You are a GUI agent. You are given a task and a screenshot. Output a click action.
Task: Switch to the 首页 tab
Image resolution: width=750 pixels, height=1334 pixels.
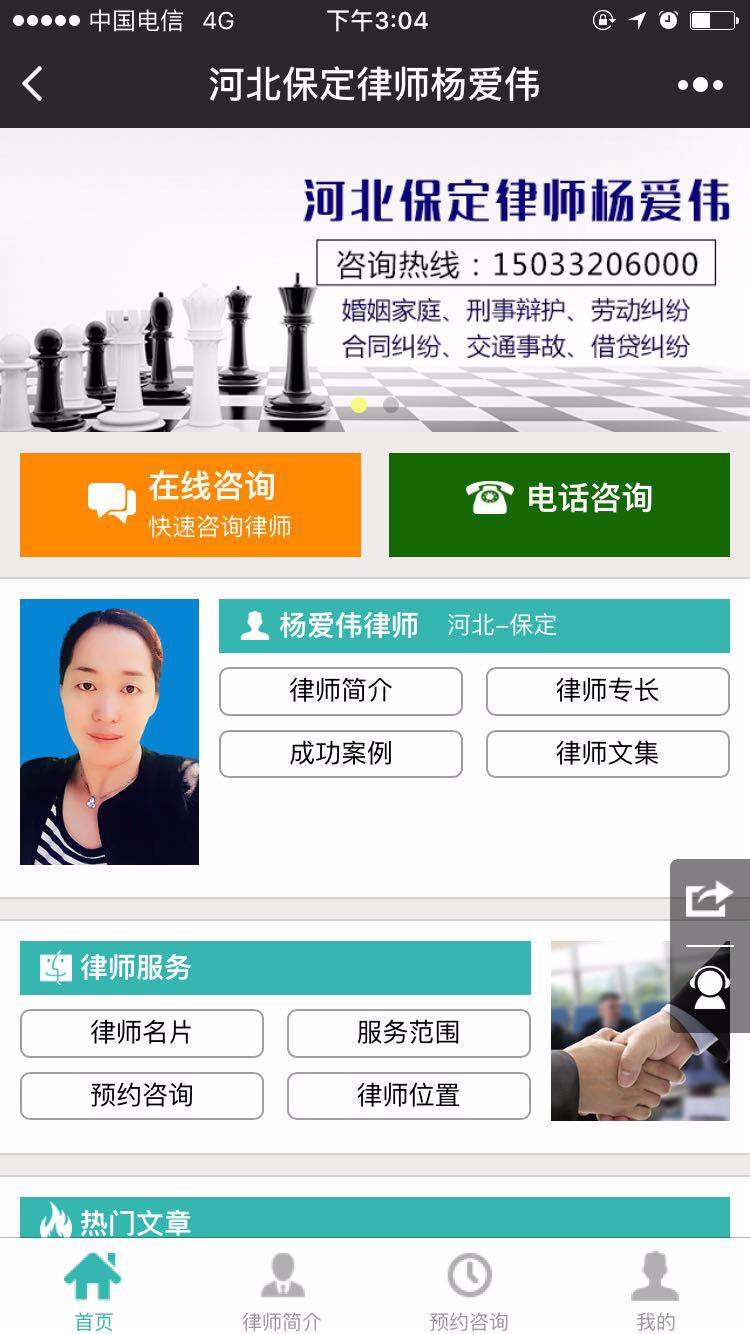pyautogui.click(x=94, y=1291)
